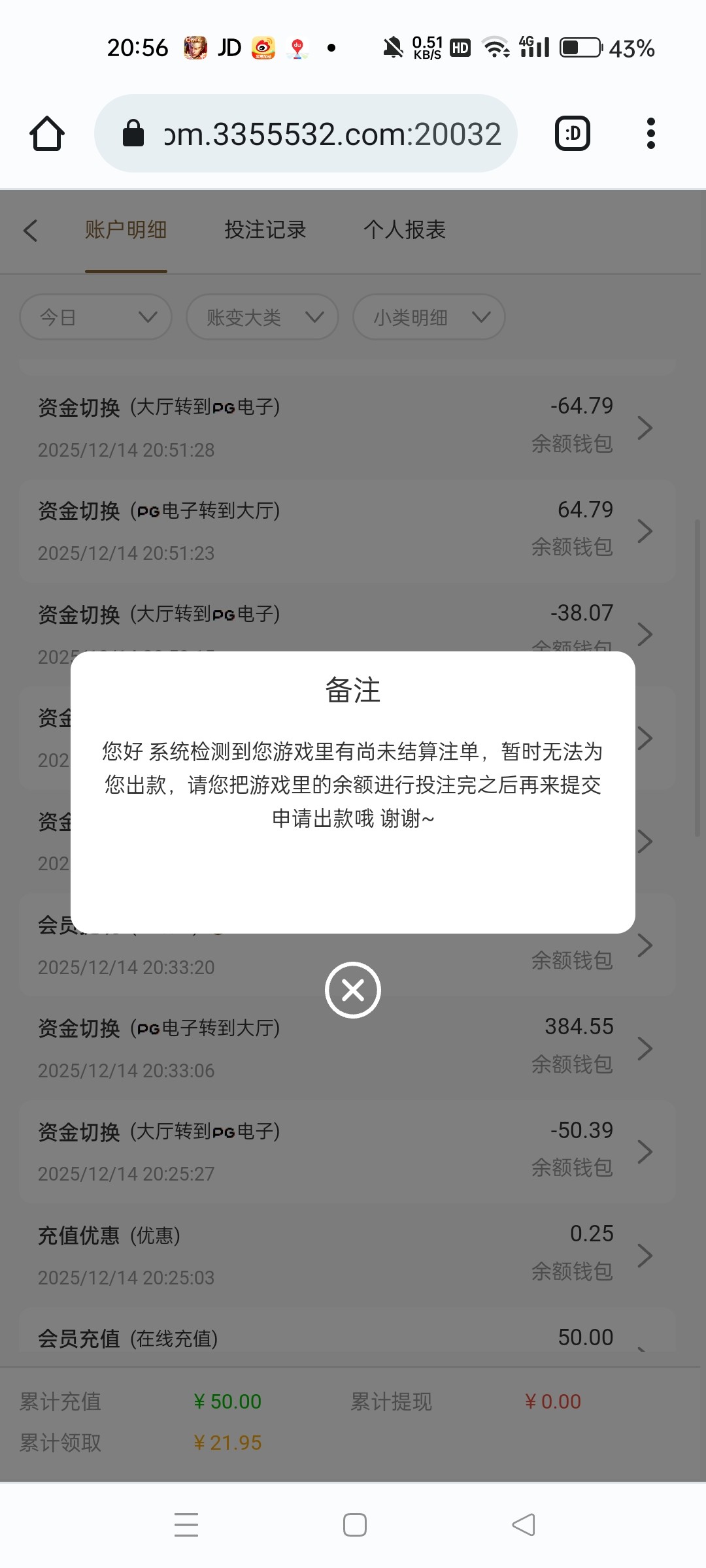
Task: Select the 账户明细 tab
Action: tap(126, 230)
